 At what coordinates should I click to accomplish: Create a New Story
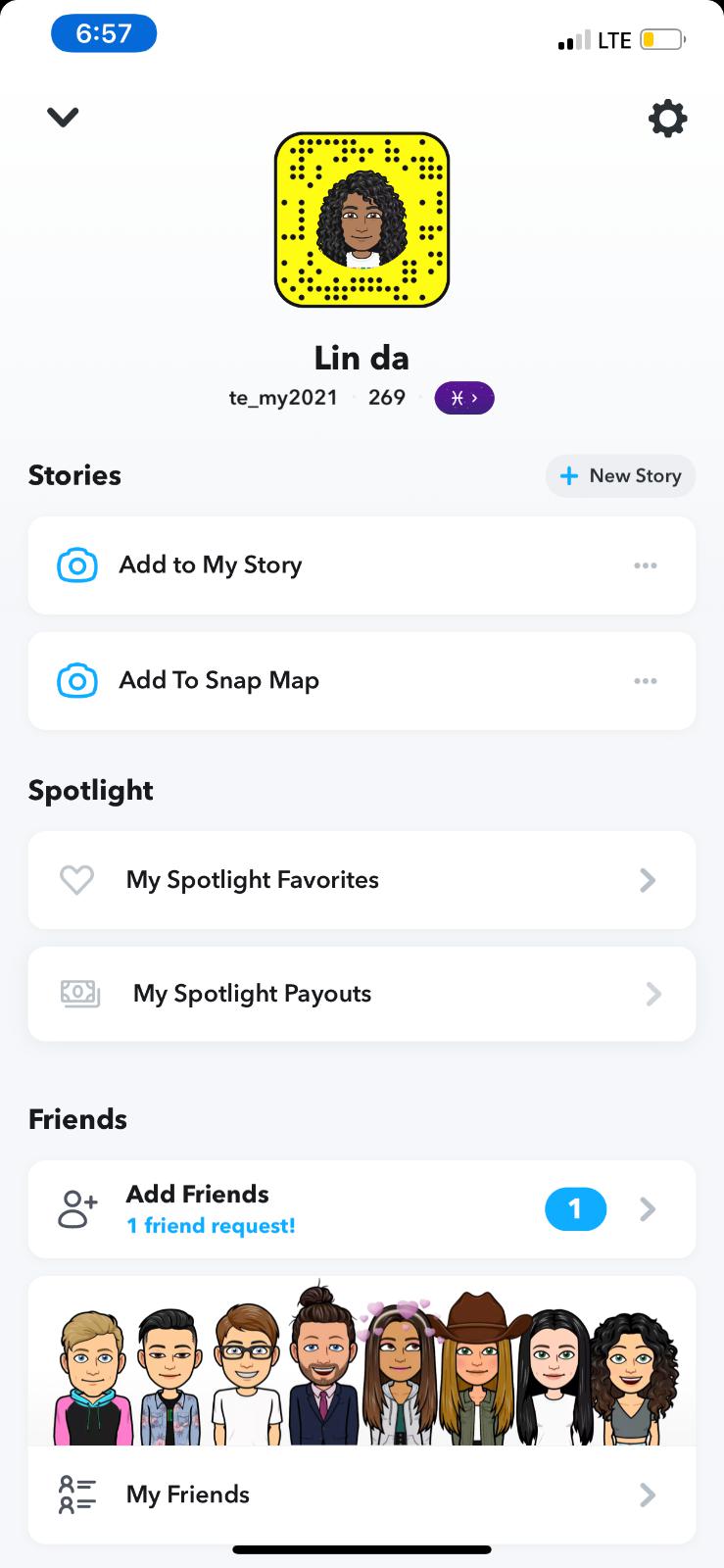620,476
